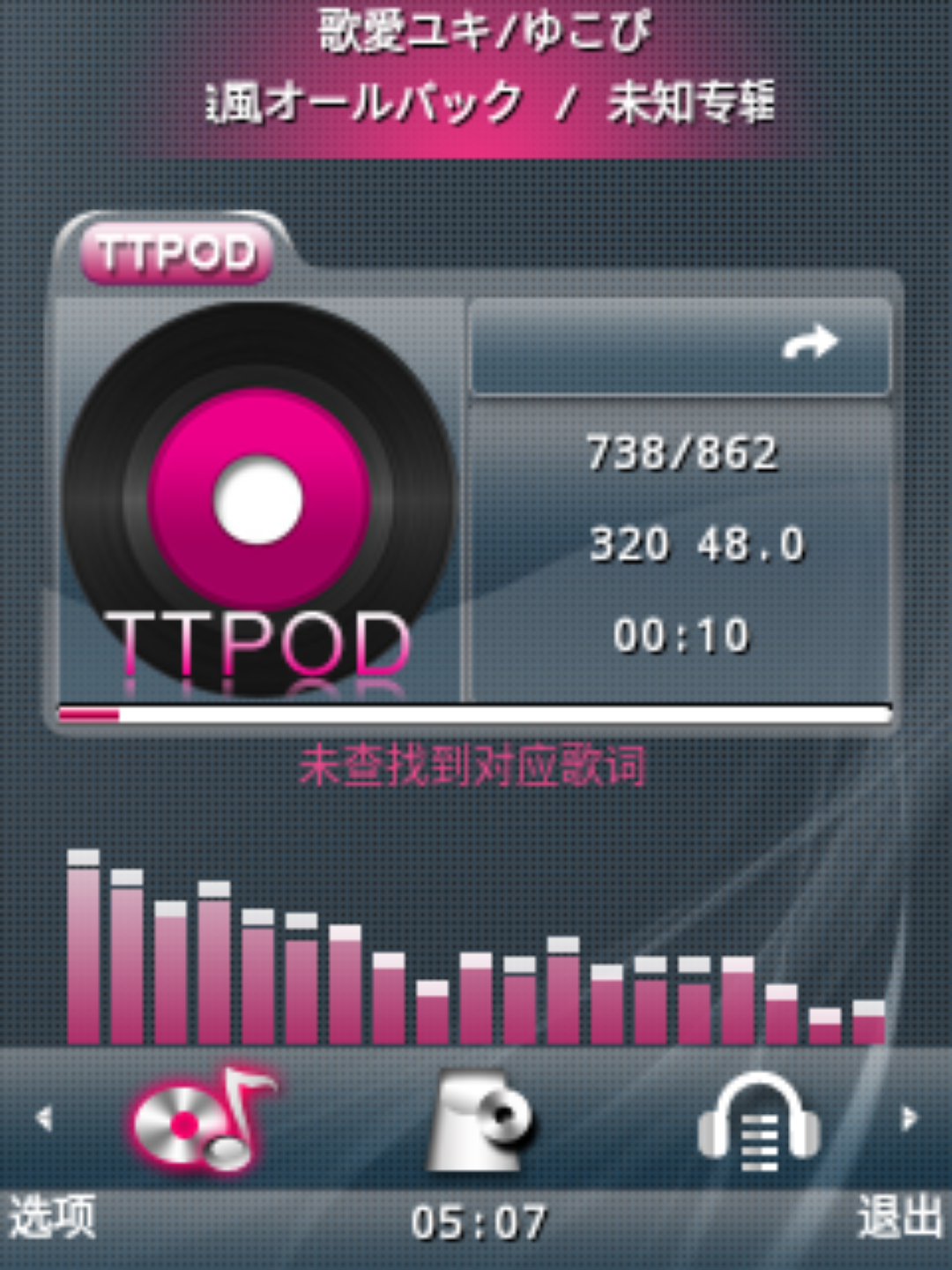Tap the left toolbar arrow
This screenshot has width=952, height=1270.
coord(44,1118)
